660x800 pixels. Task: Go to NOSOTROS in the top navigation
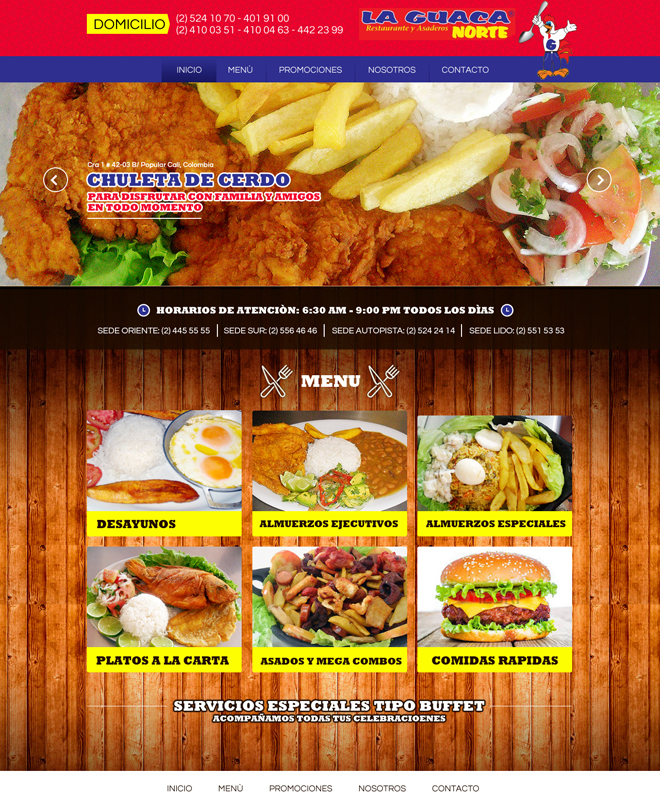[x=392, y=70]
